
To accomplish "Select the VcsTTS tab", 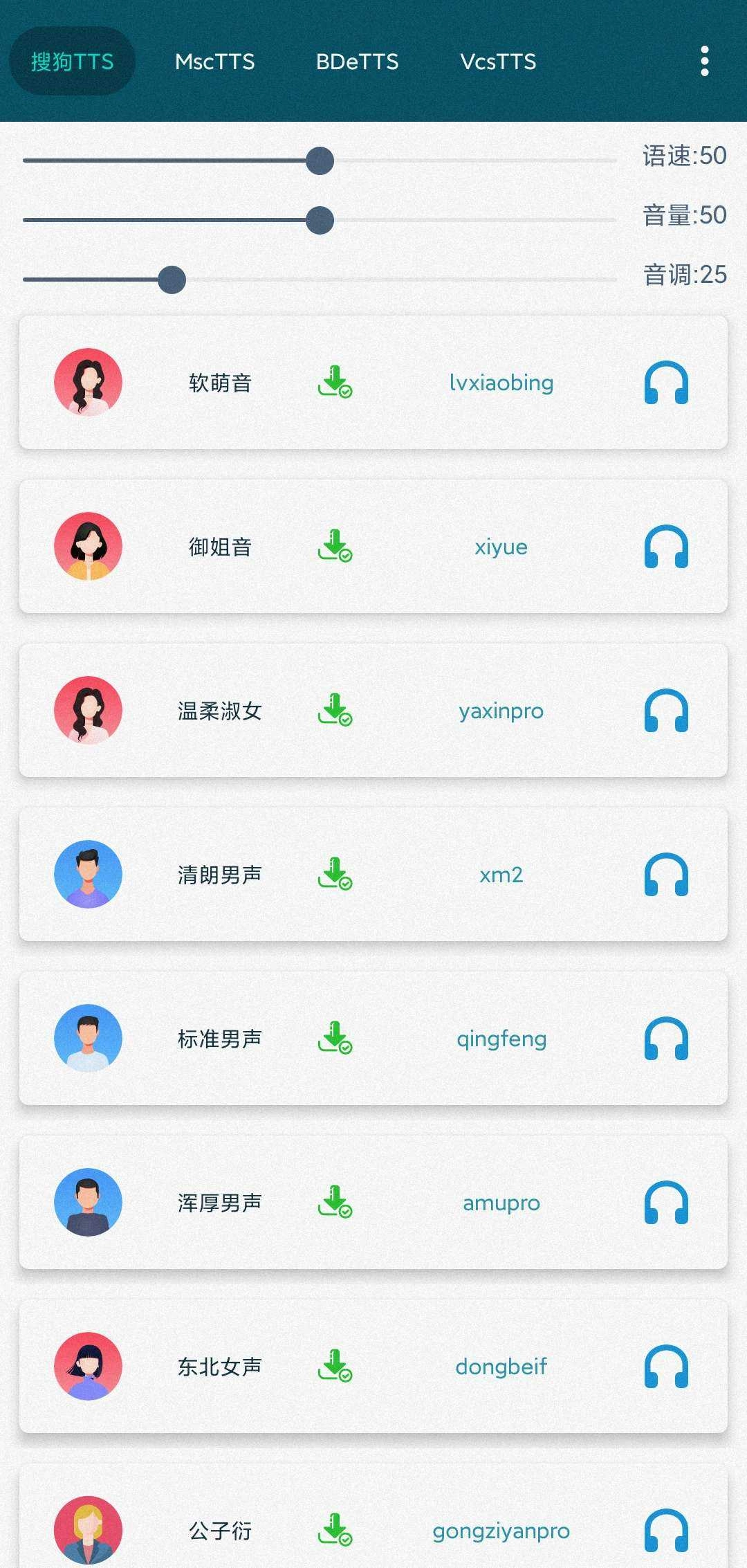I will 499,62.
